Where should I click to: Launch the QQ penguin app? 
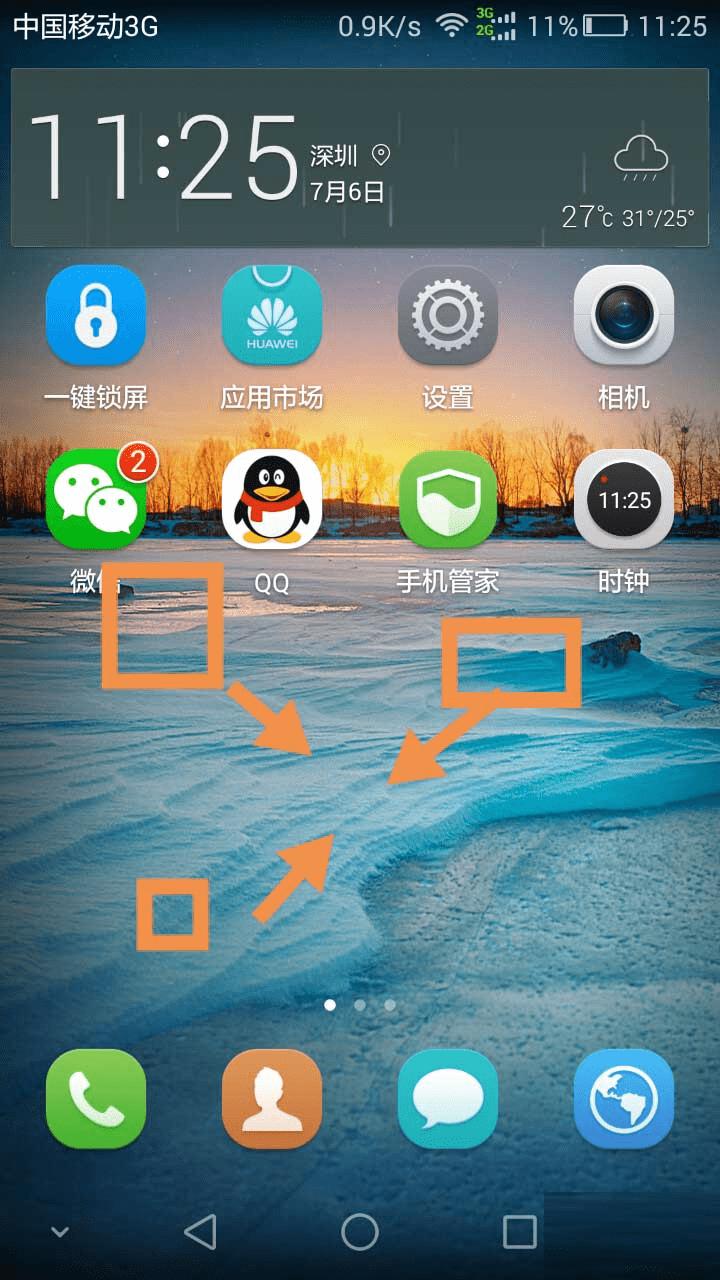(272, 499)
